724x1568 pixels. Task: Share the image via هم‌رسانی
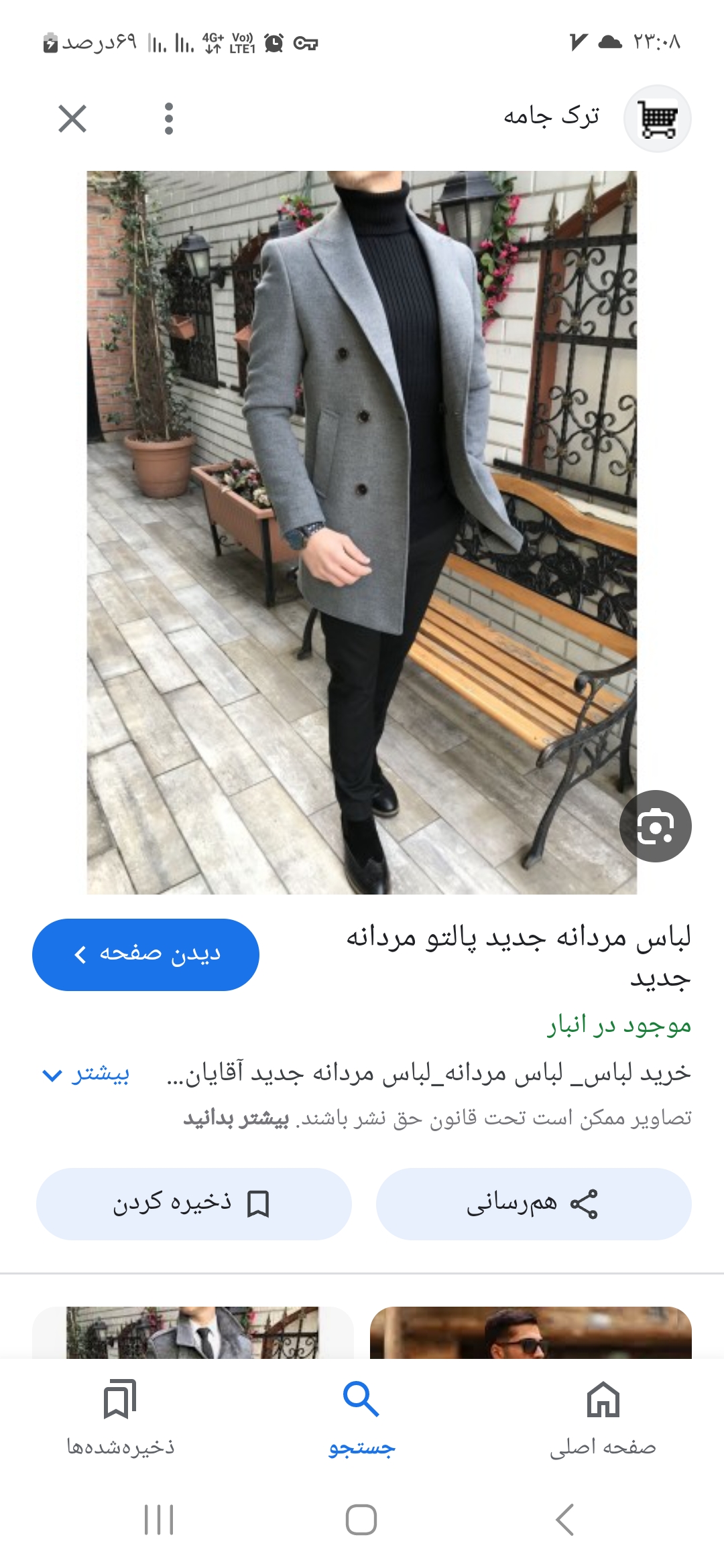[x=533, y=1203]
